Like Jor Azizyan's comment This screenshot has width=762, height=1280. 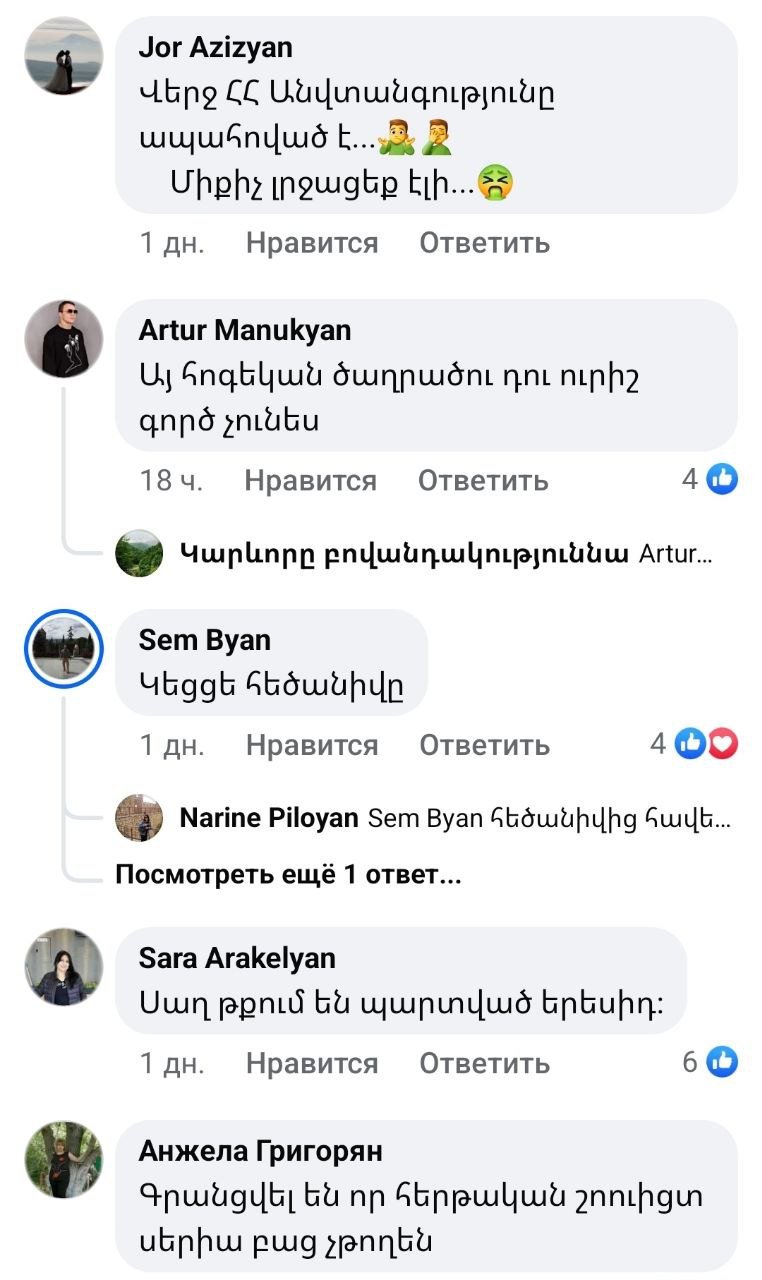(x=311, y=243)
